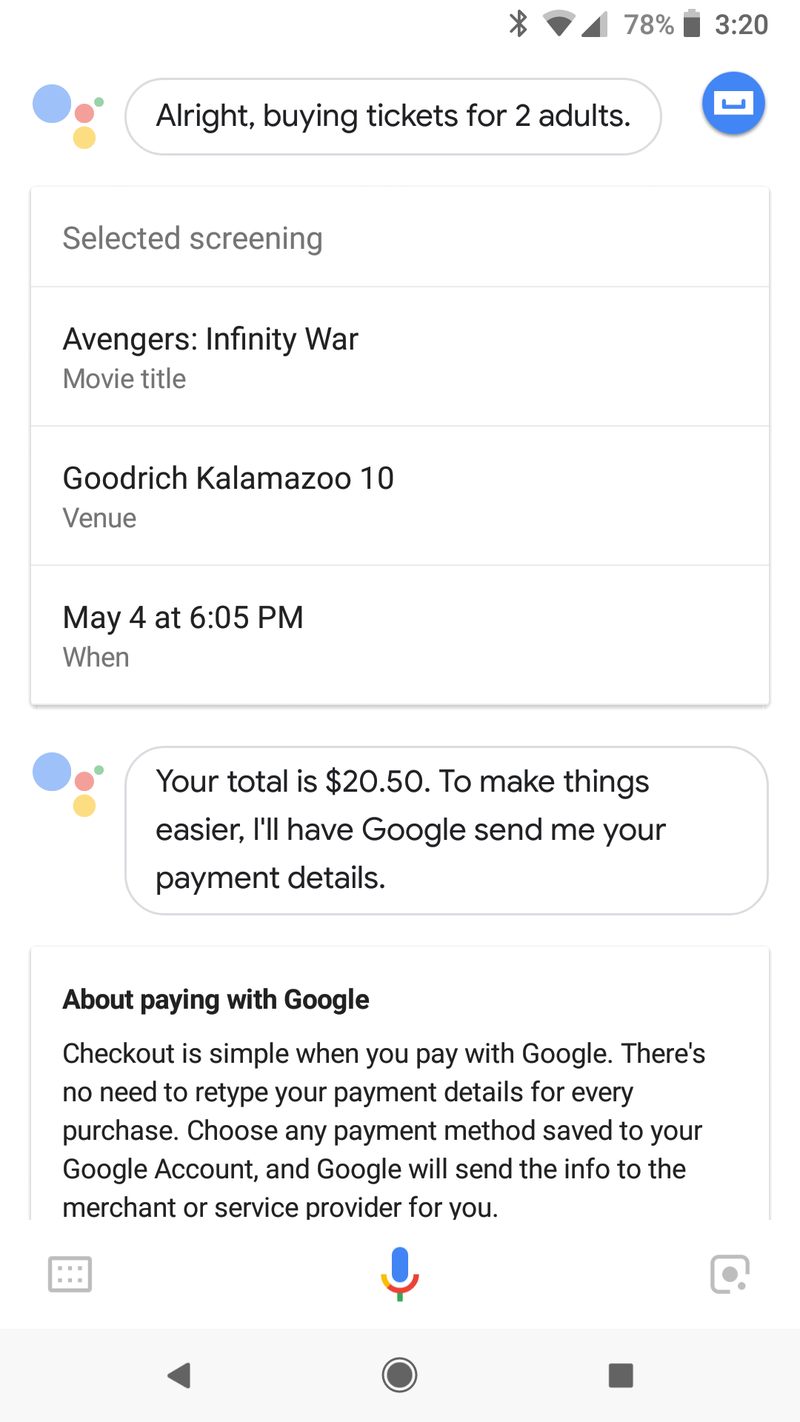Open recent apps overview
800x1422 pixels.
(620, 1376)
